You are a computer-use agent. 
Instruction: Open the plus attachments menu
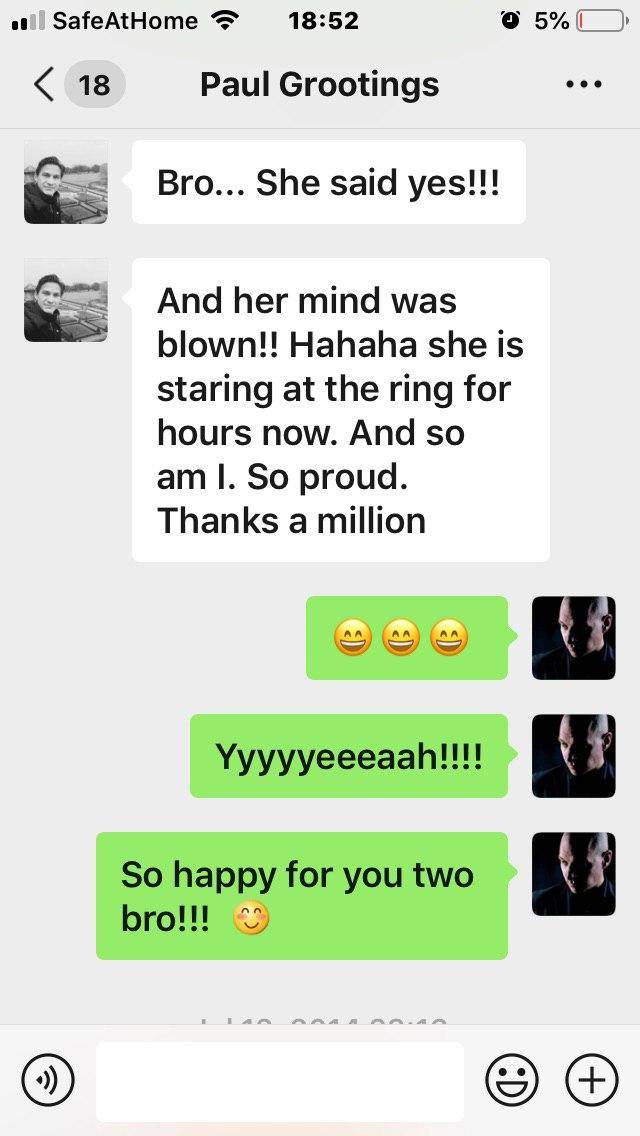[592, 1080]
